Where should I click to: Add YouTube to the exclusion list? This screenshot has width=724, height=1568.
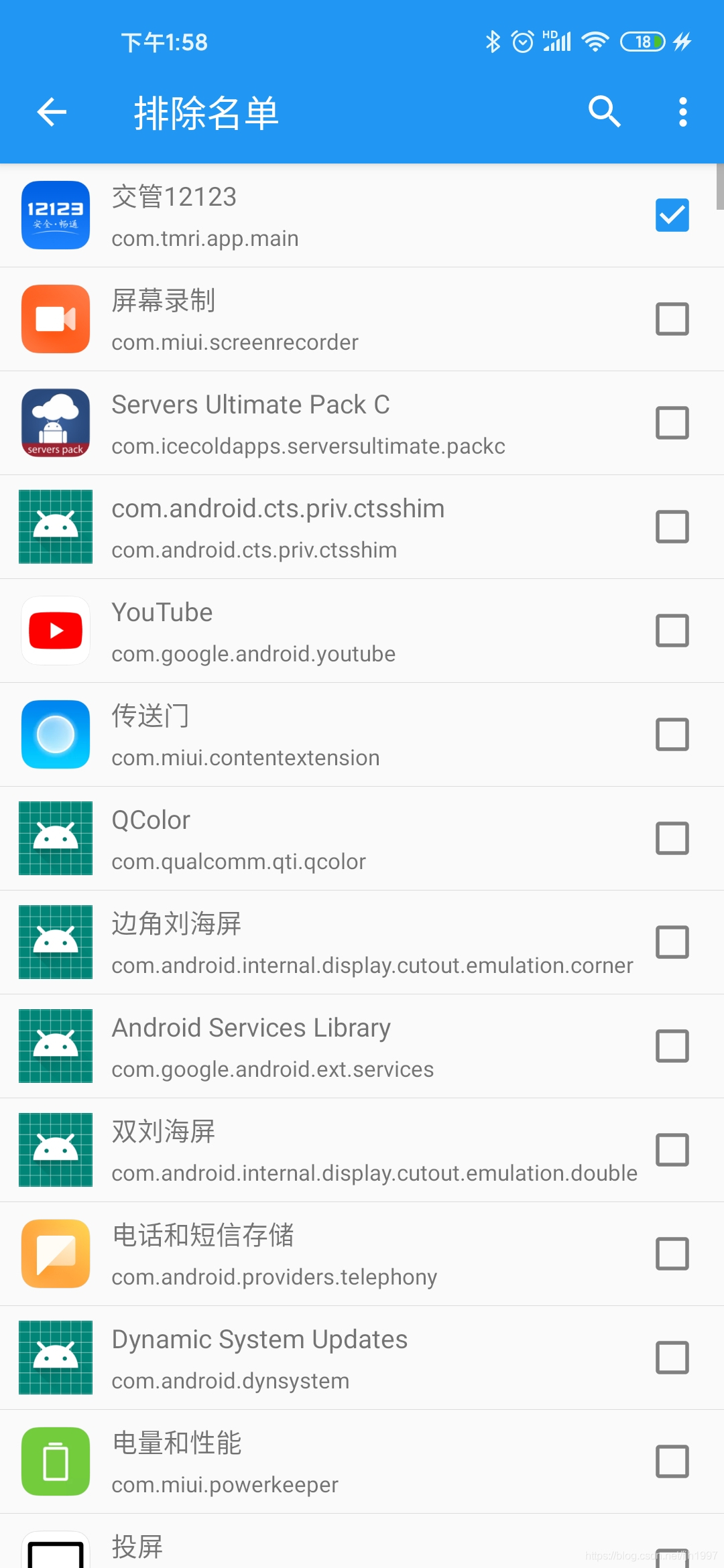pos(672,631)
